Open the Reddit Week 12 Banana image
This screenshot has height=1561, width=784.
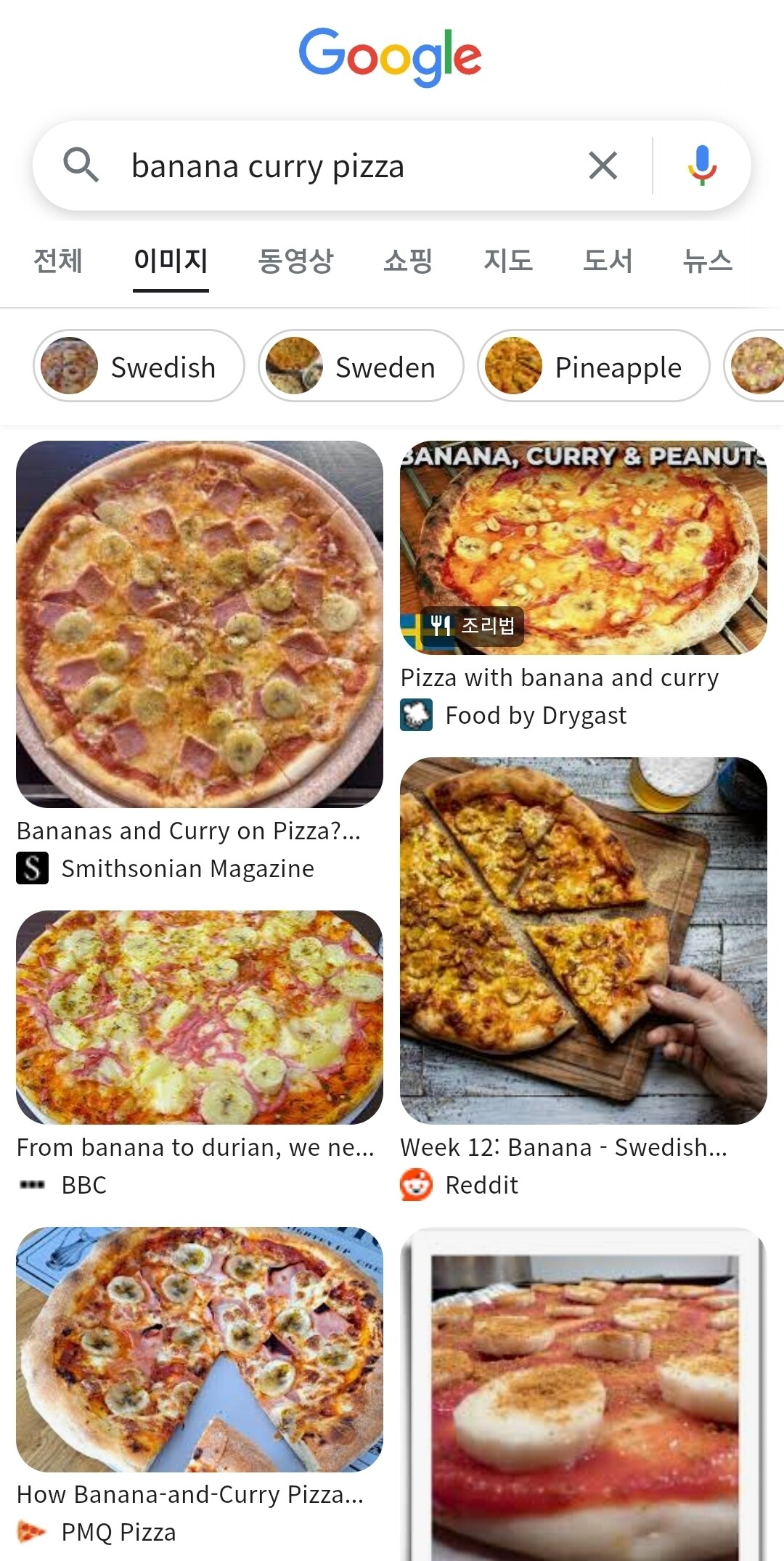click(583, 940)
